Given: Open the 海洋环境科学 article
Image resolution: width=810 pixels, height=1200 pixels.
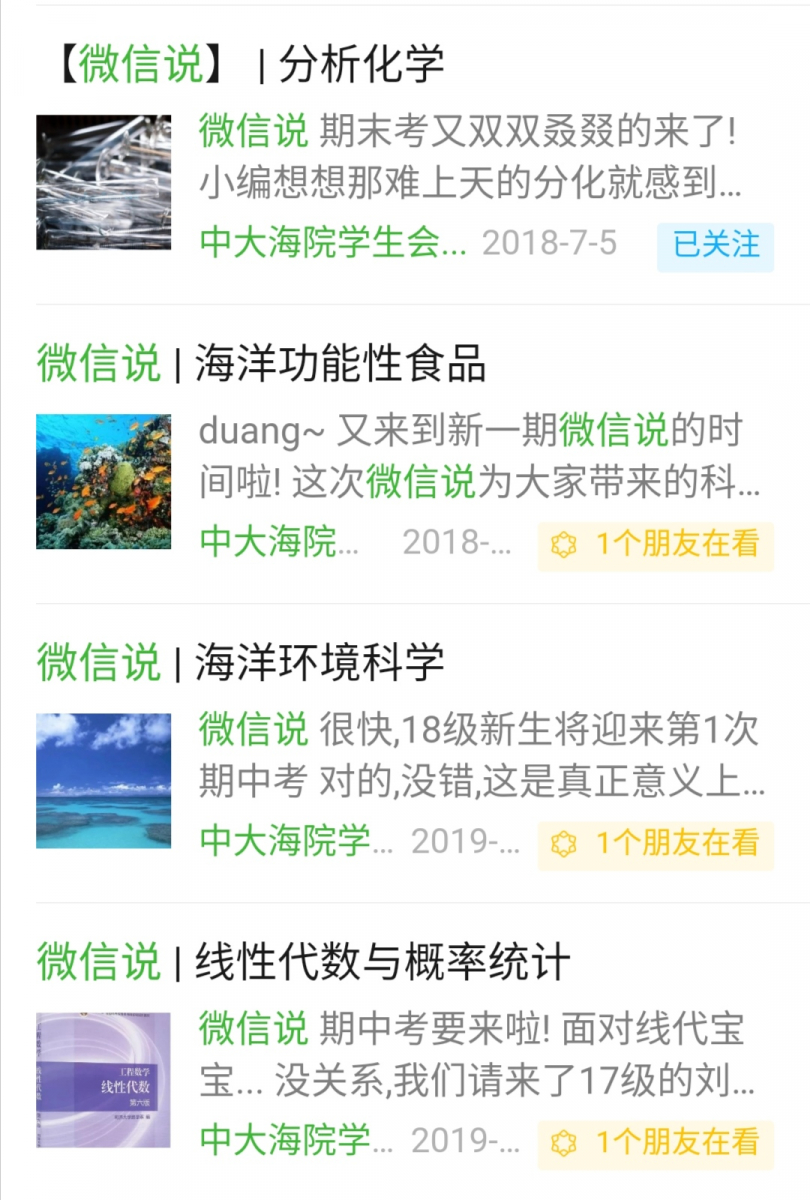Looking at the screenshot, I should pyautogui.click(x=240, y=663).
